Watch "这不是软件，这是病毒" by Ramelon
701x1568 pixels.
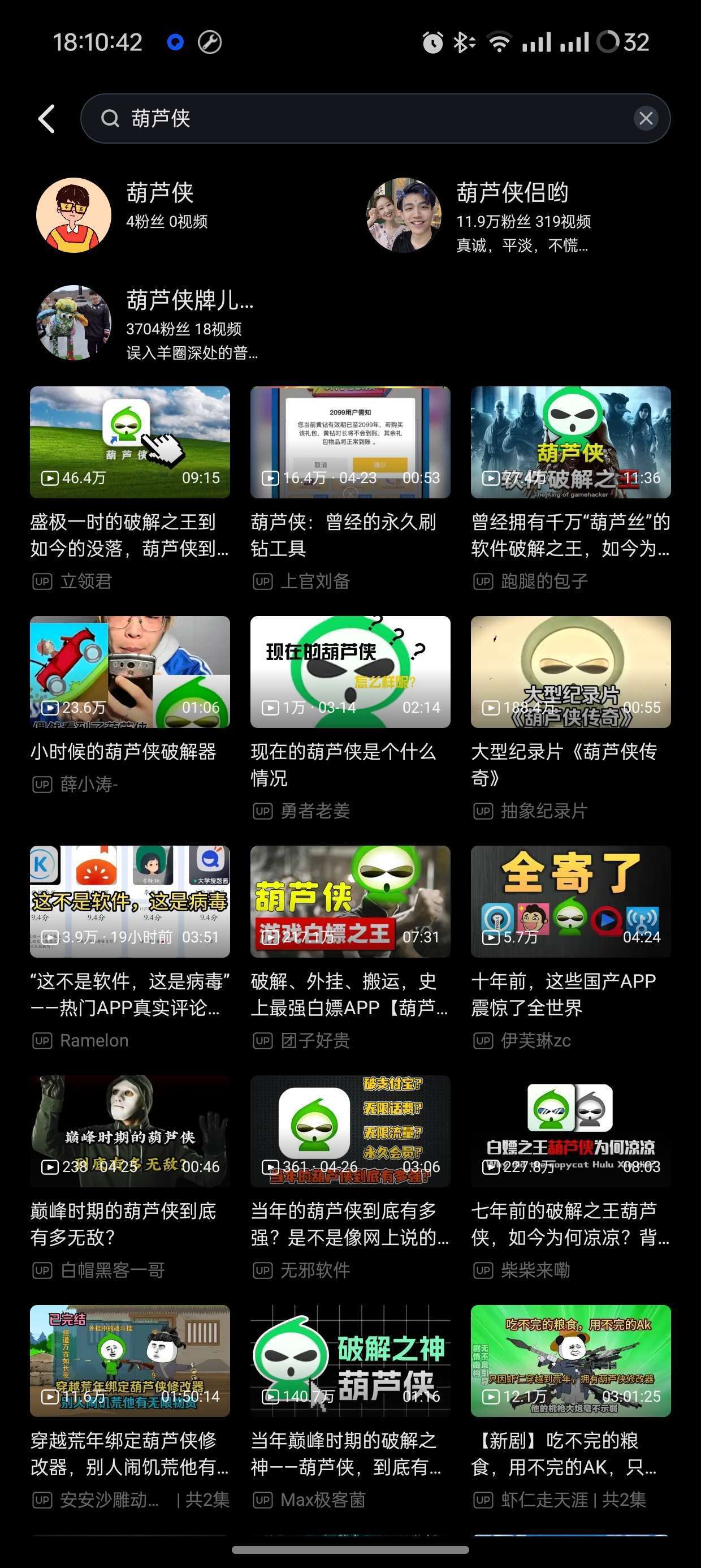tap(129, 901)
